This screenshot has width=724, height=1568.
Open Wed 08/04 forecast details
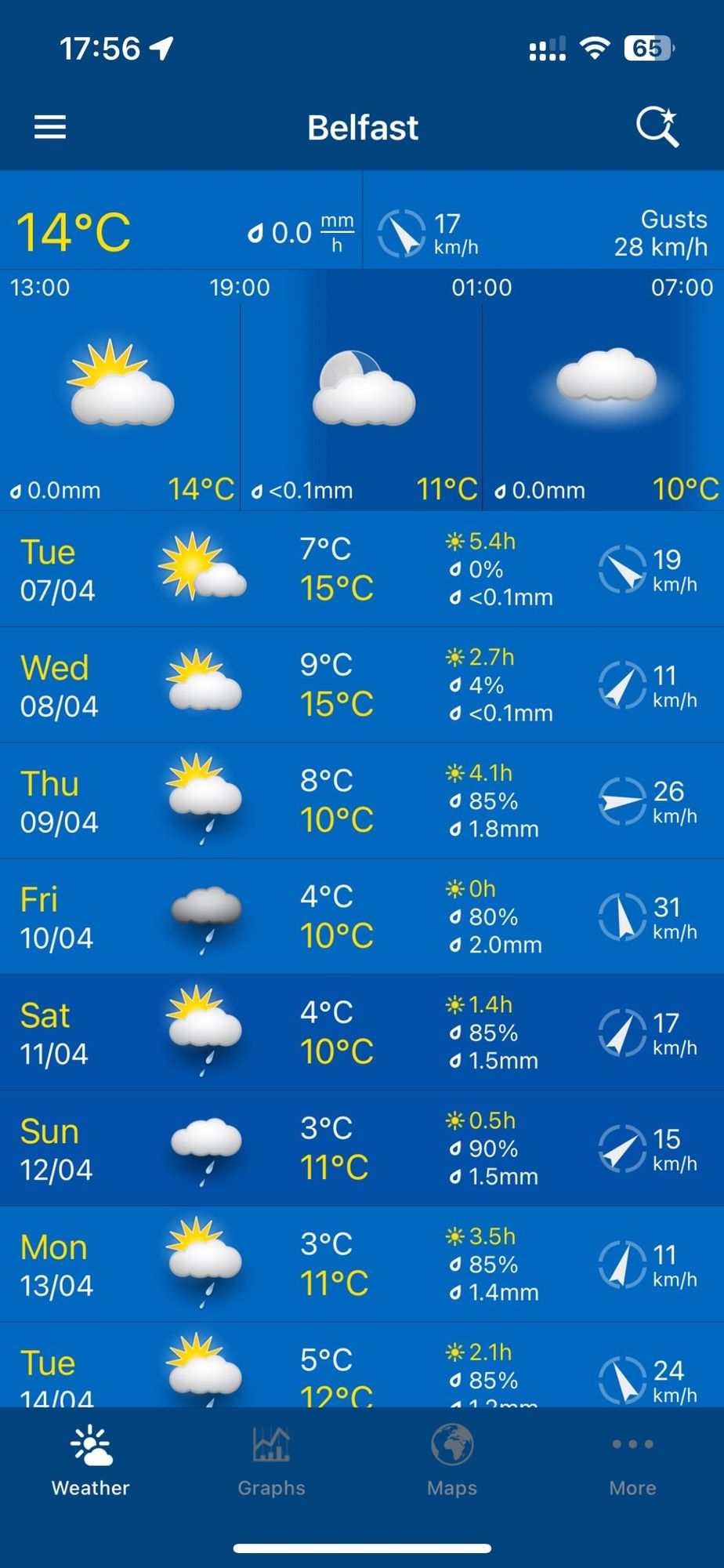tap(362, 685)
